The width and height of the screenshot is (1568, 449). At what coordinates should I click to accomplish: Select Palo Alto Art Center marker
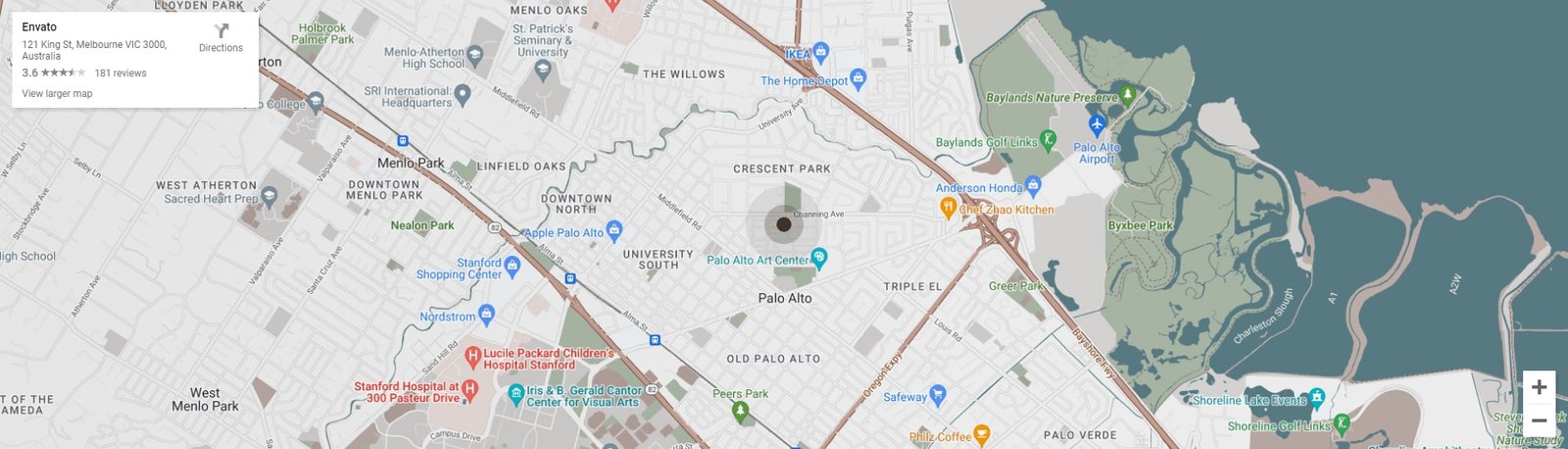819,258
